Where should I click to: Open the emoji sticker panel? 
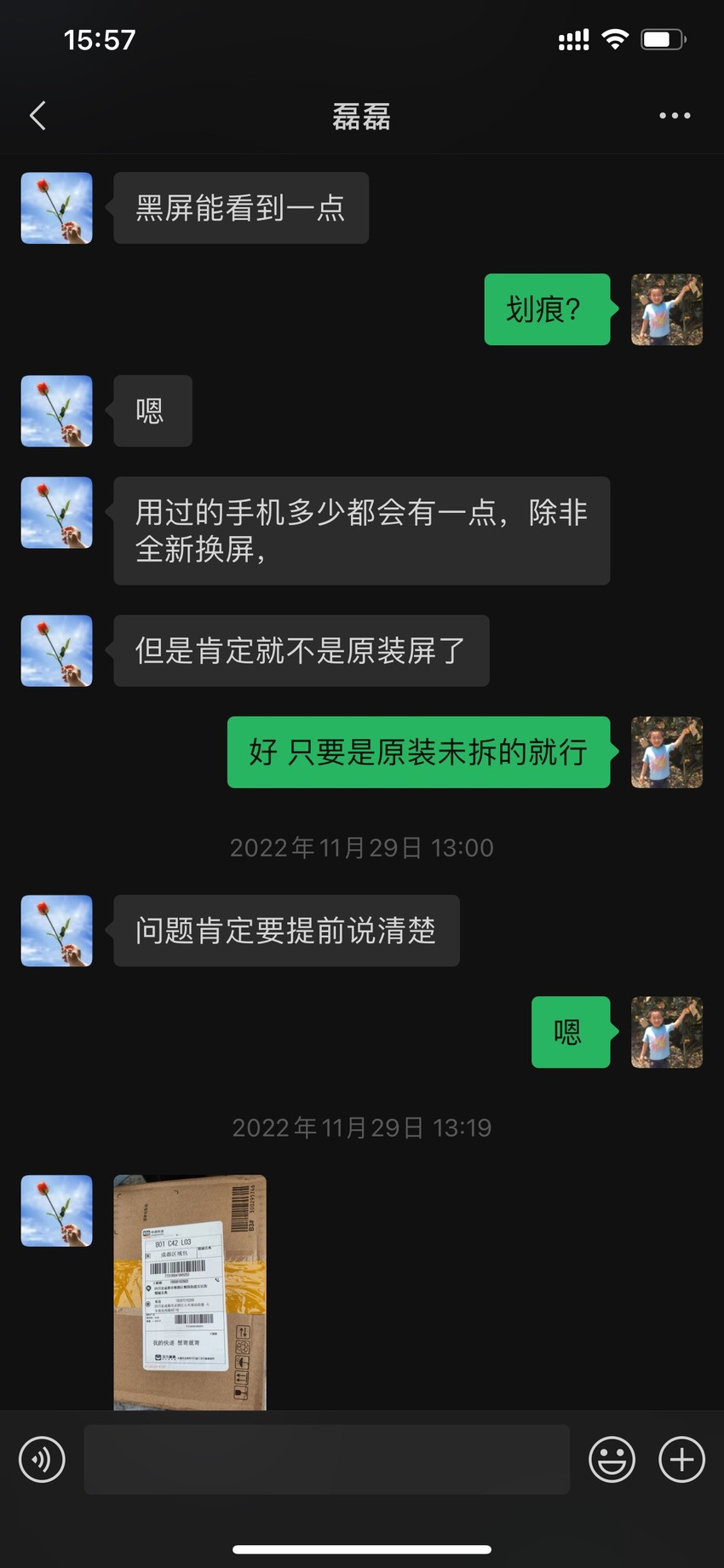coord(612,1459)
